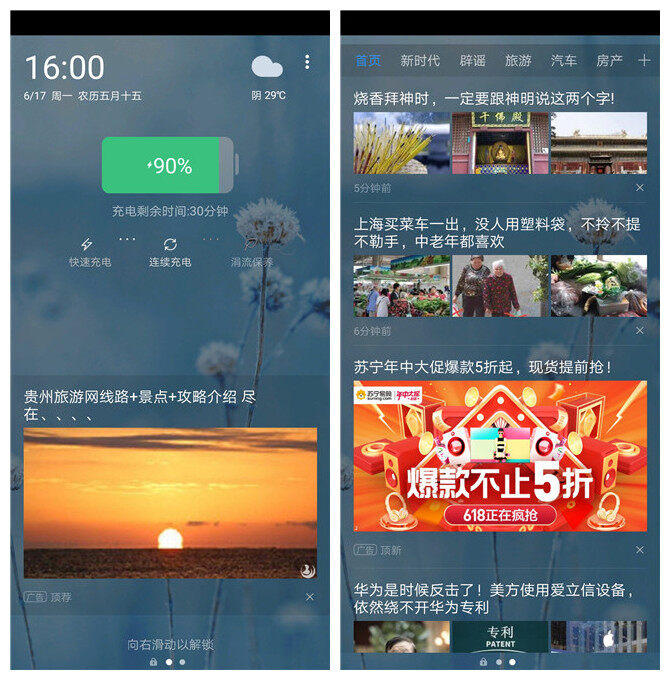Add a news channel with the plus icon
Image resolution: width=670 pixels, height=680 pixels.
coord(644,61)
